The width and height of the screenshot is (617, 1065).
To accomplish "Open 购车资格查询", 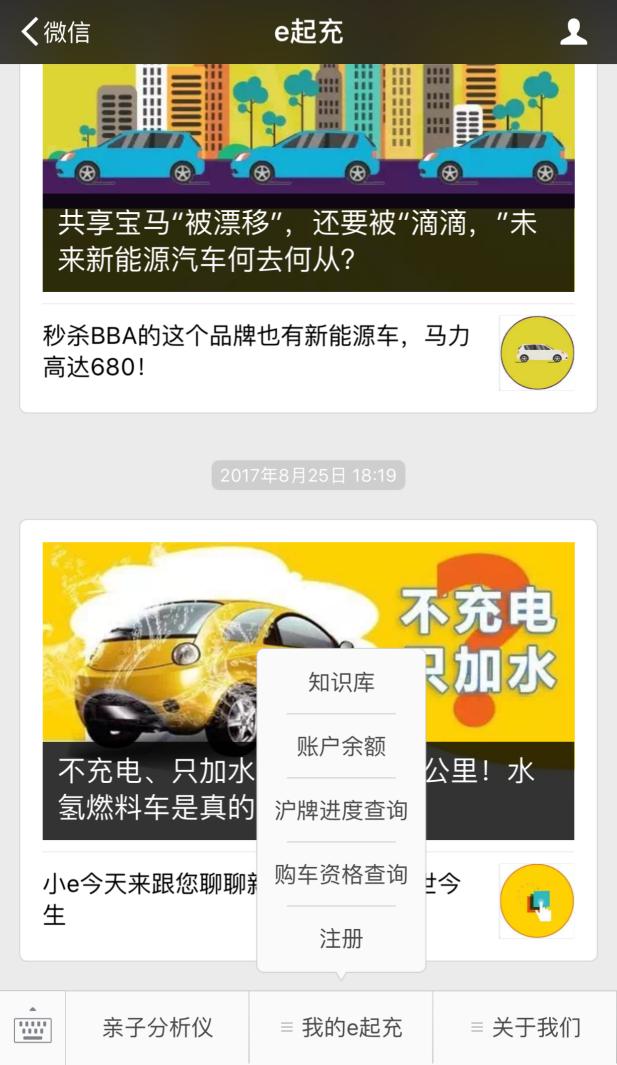I will [x=341, y=875].
